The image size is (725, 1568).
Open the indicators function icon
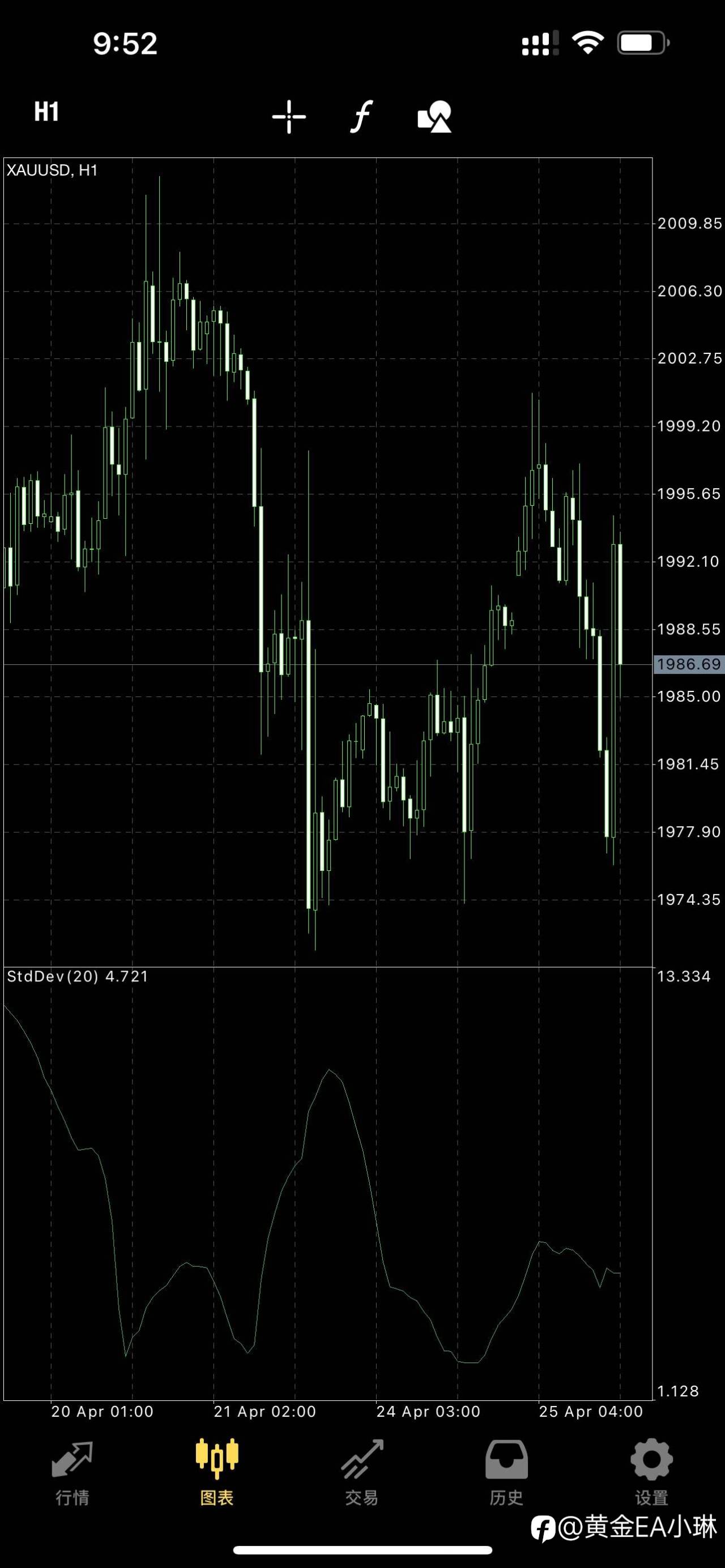click(x=361, y=116)
